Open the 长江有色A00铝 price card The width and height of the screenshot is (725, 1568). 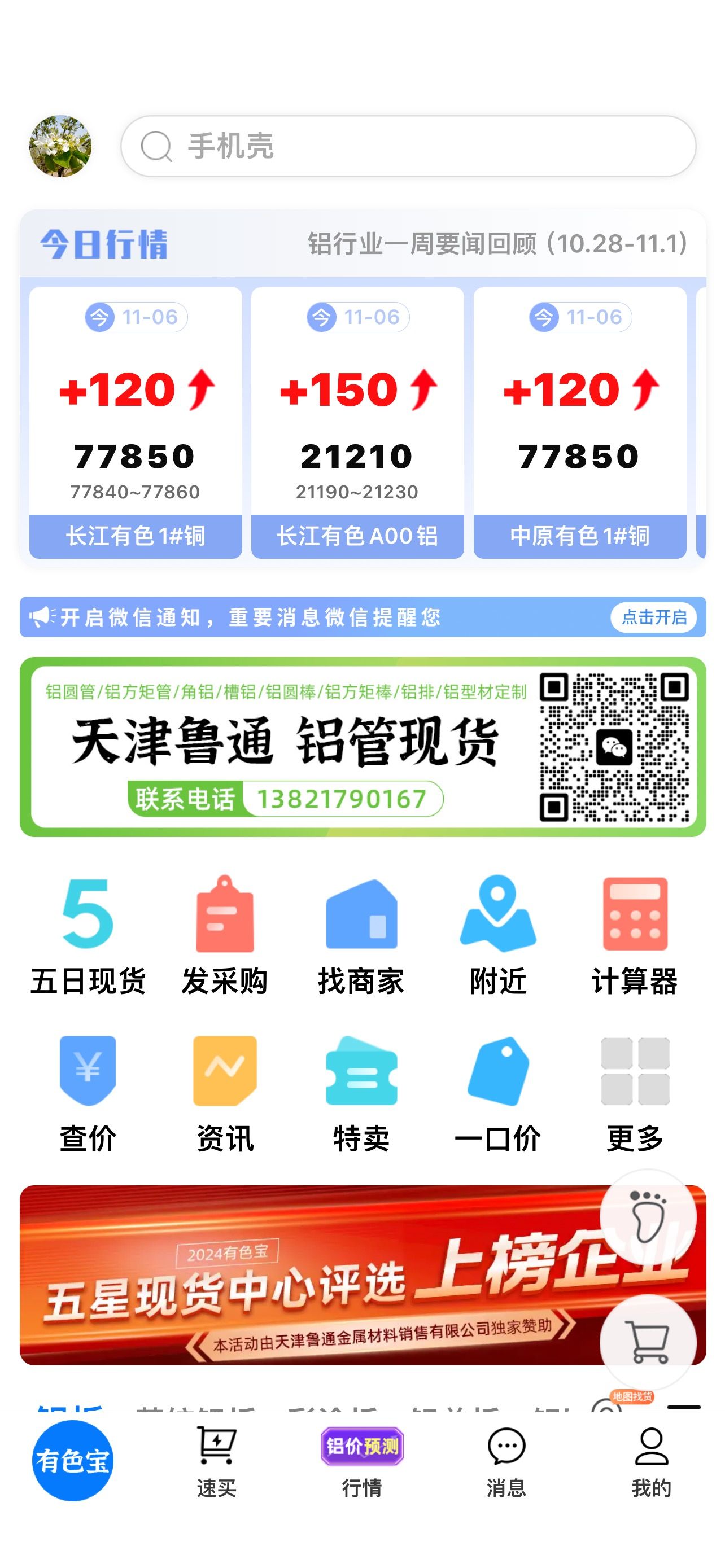(x=357, y=423)
